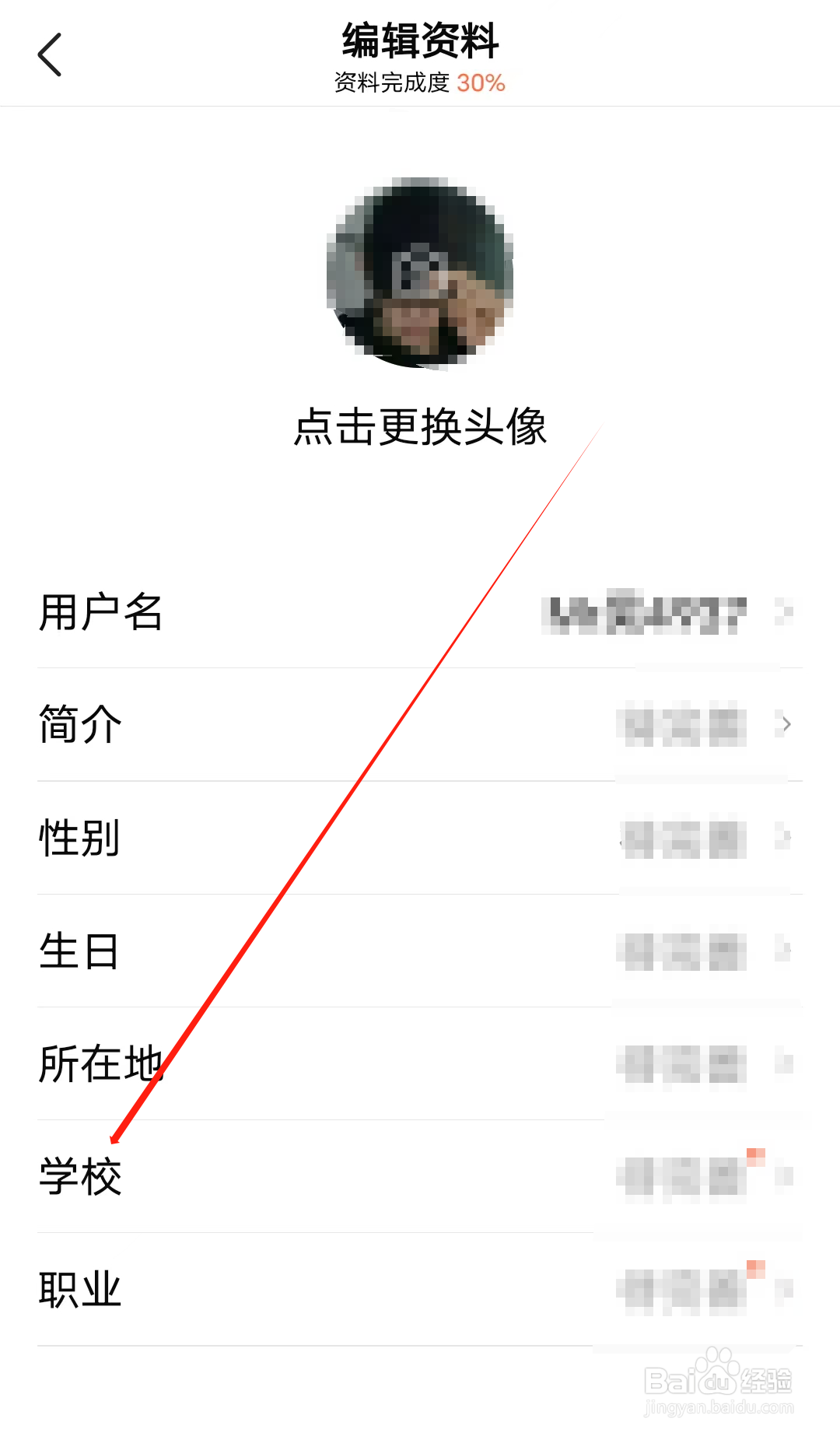Tap the blurred username value field
This screenshot has height=1436, width=840.
[646, 612]
